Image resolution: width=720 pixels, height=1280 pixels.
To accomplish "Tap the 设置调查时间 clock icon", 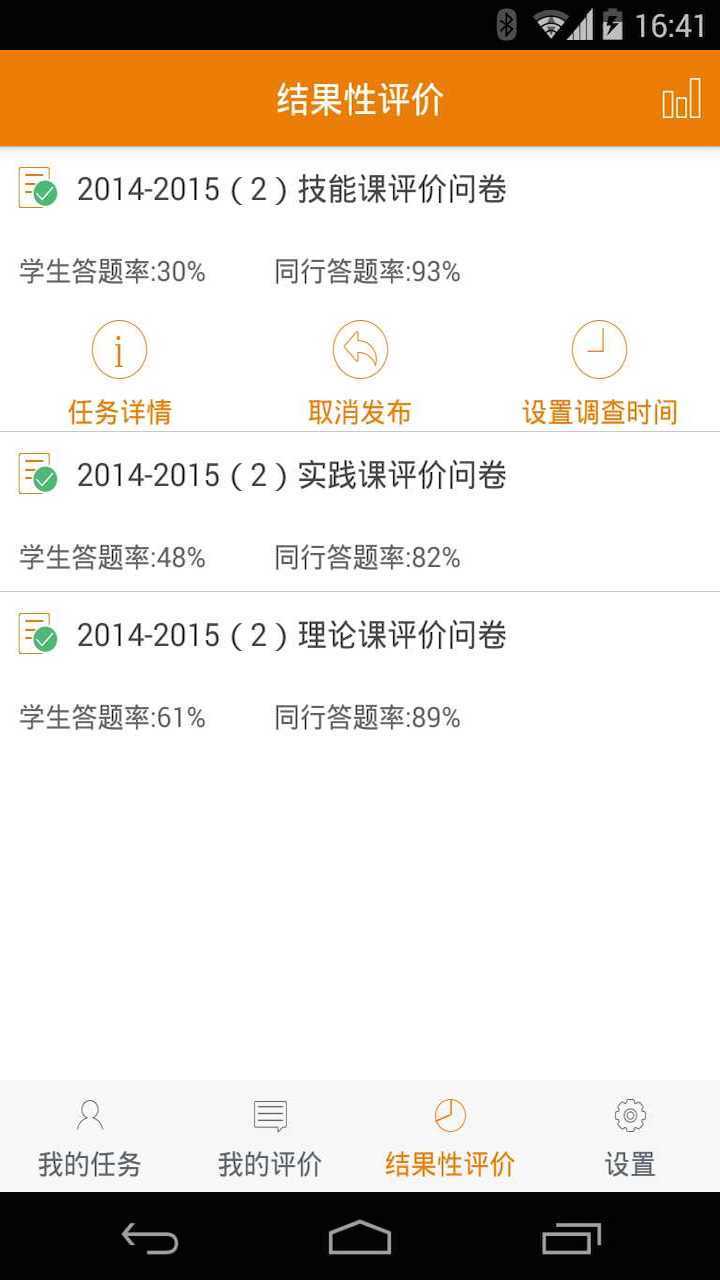I will click(599, 349).
